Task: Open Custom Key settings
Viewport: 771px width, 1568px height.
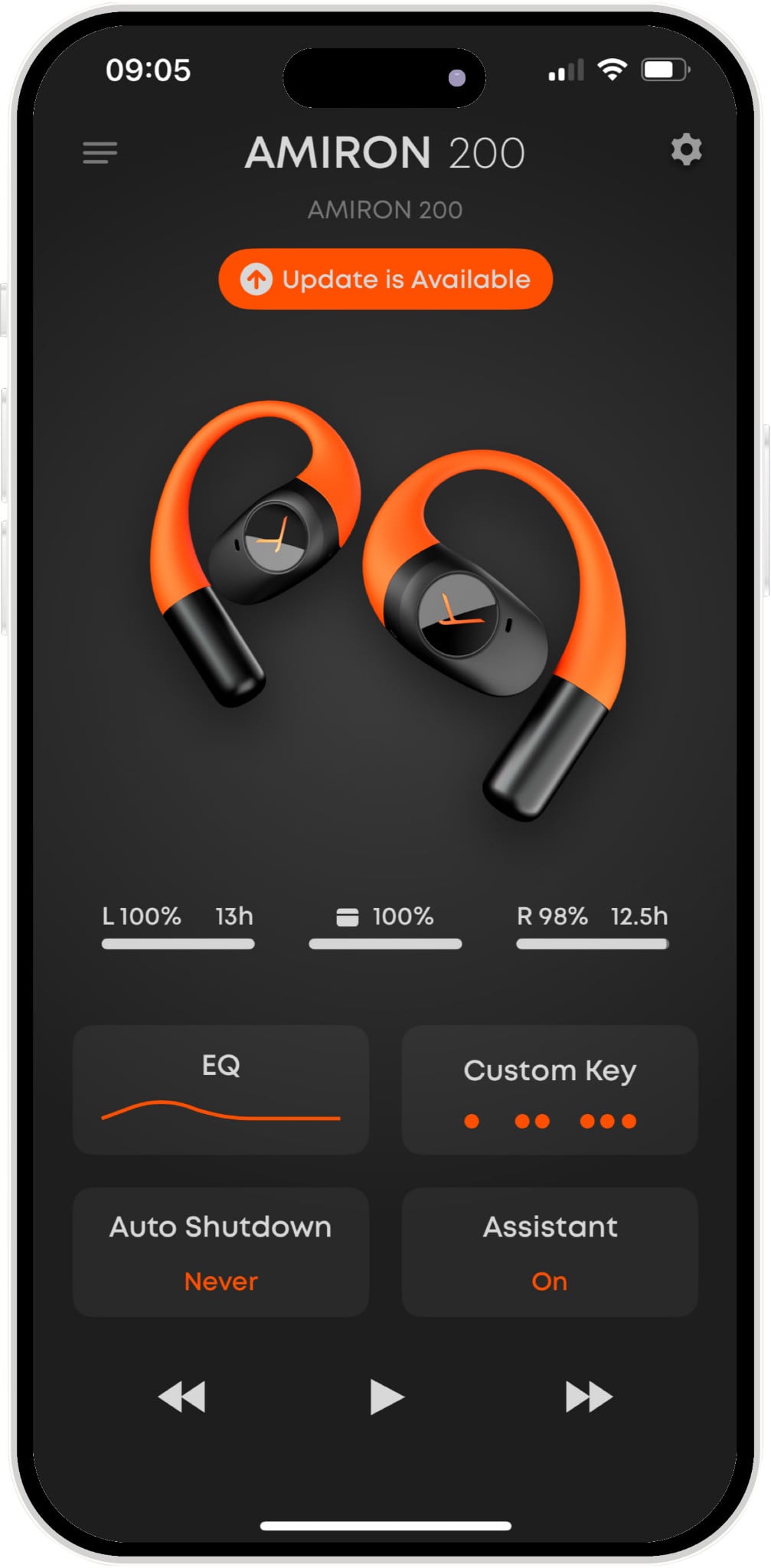Action: click(x=550, y=1089)
